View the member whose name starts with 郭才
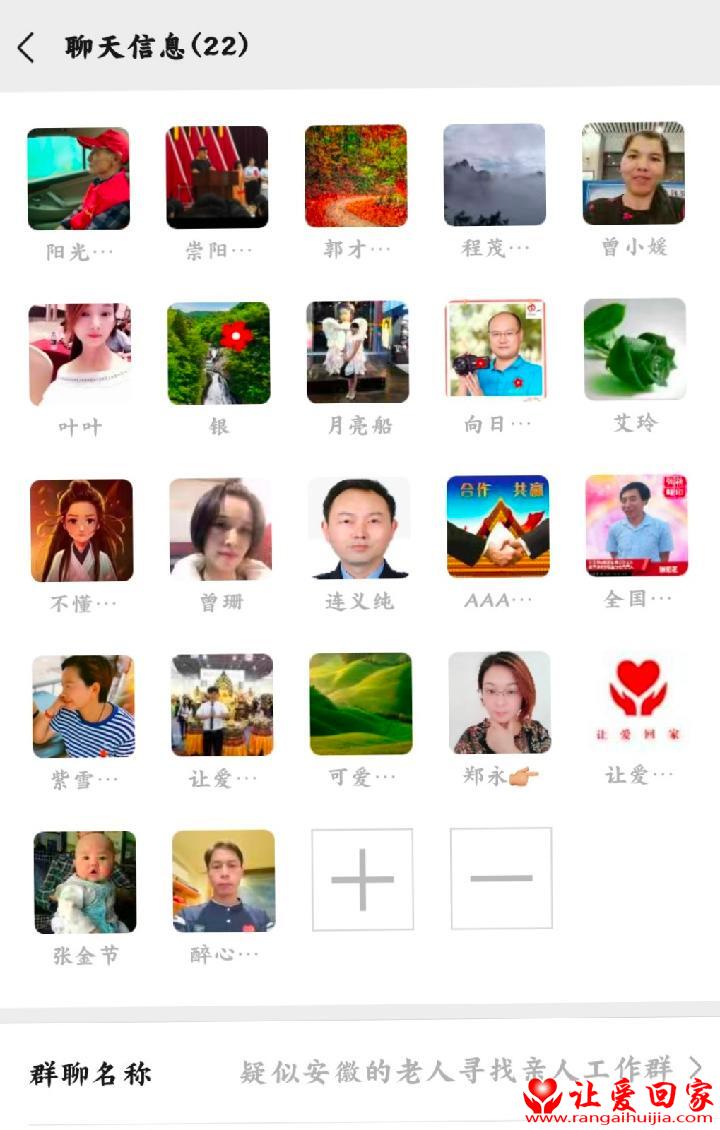This screenshot has height=1130, width=720. 356,176
